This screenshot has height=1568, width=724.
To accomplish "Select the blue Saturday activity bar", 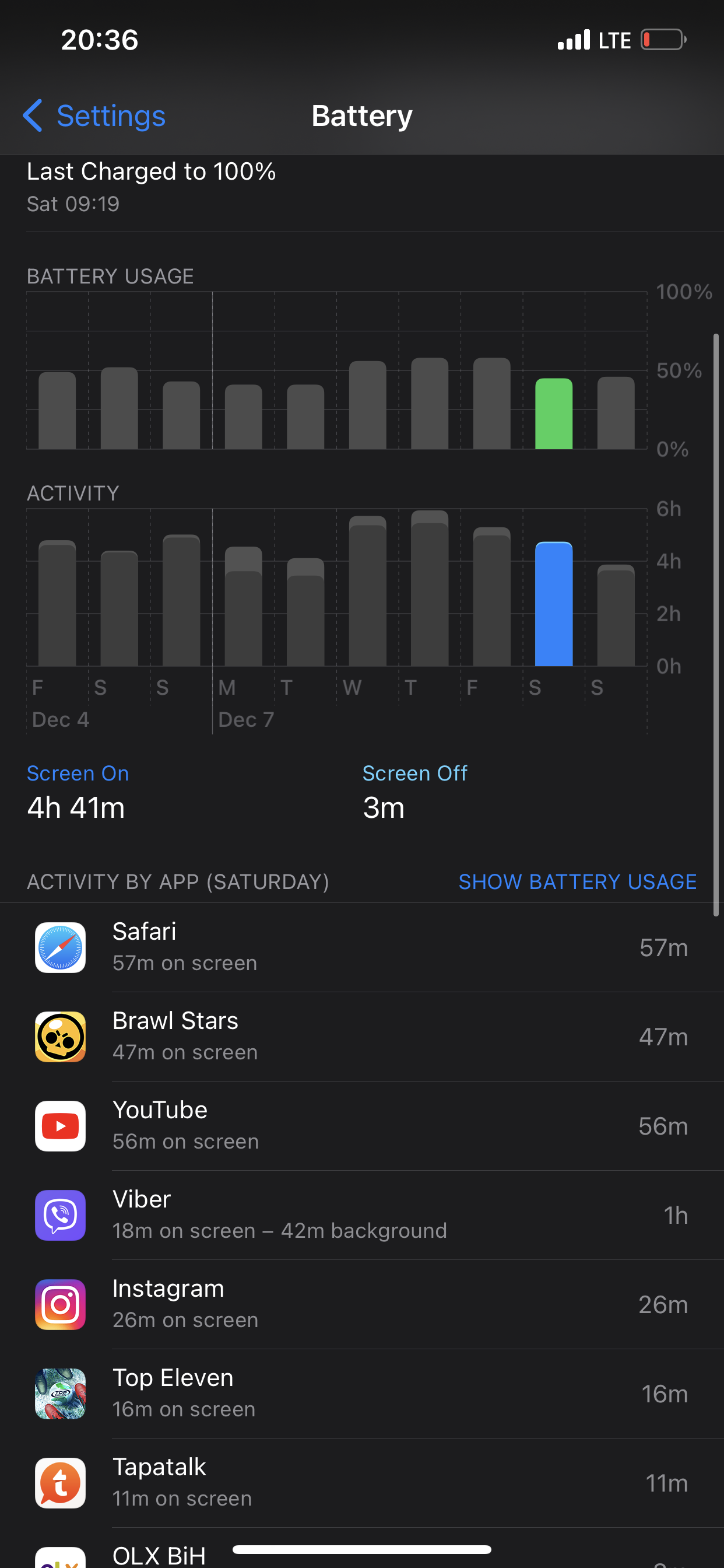I will tap(554, 604).
